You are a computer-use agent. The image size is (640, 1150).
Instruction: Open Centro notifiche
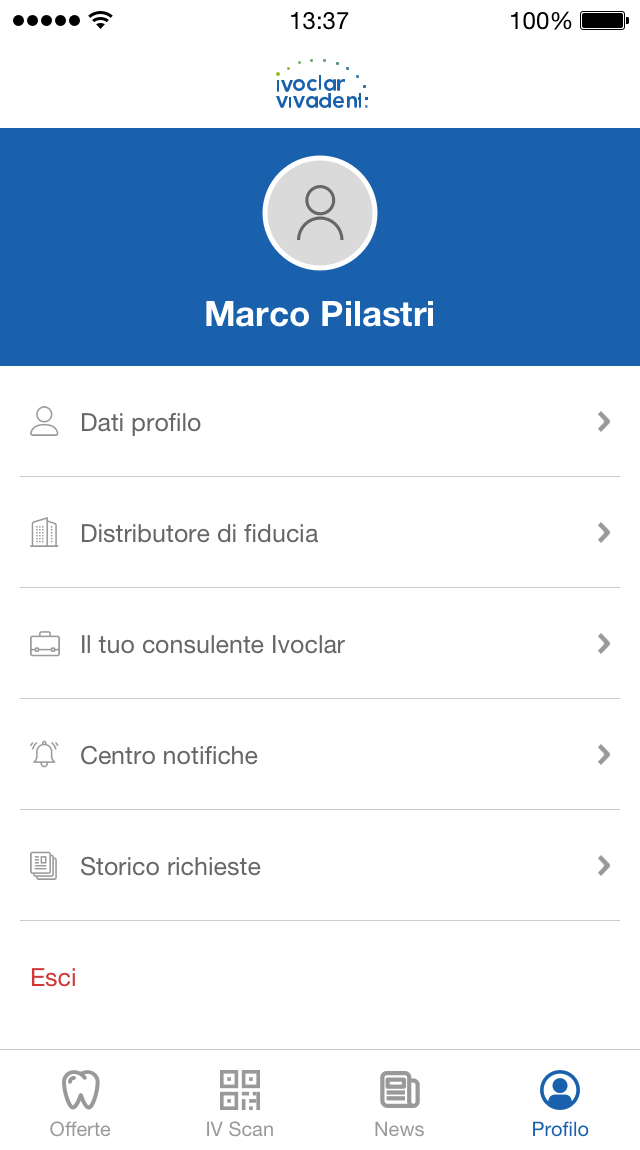pos(320,755)
